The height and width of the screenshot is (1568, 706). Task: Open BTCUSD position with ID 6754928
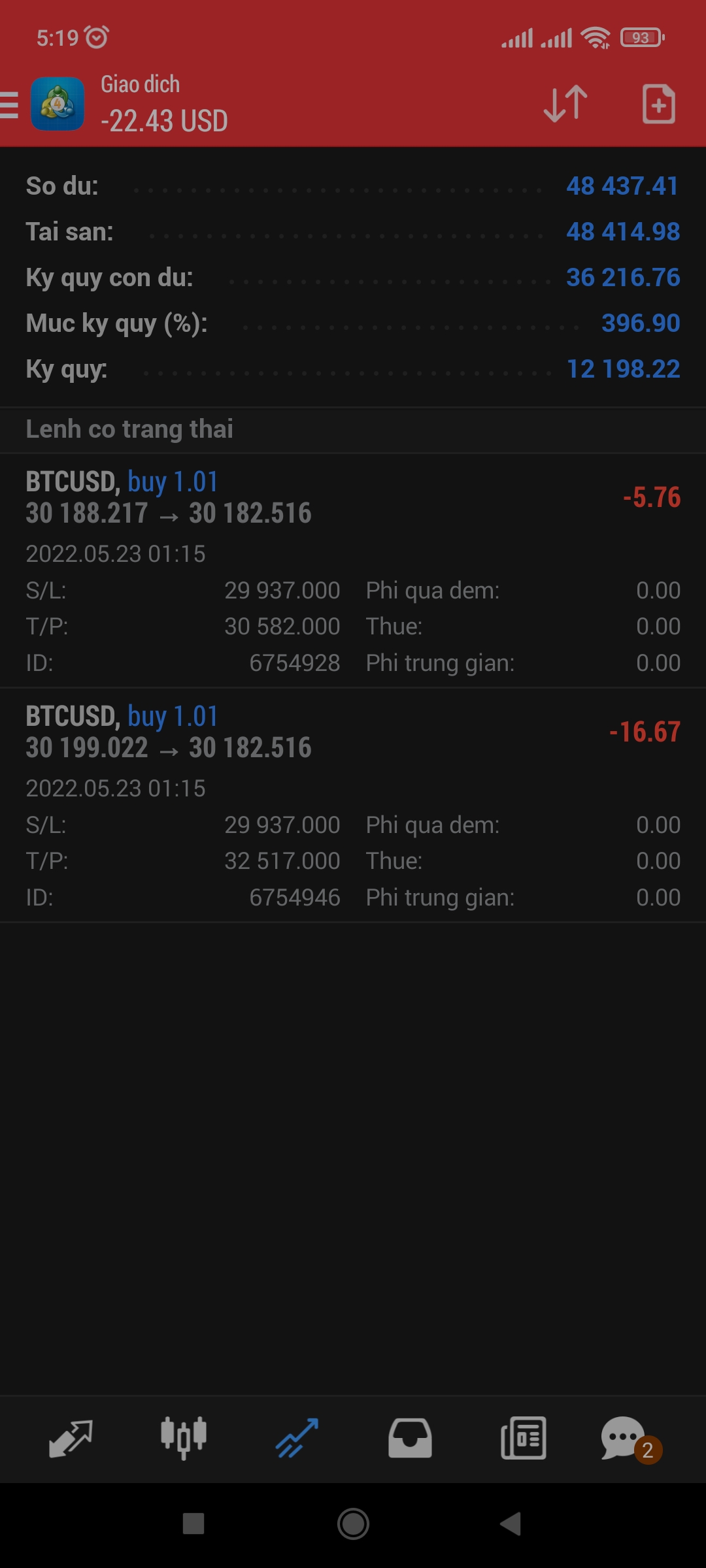[x=353, y=570]
